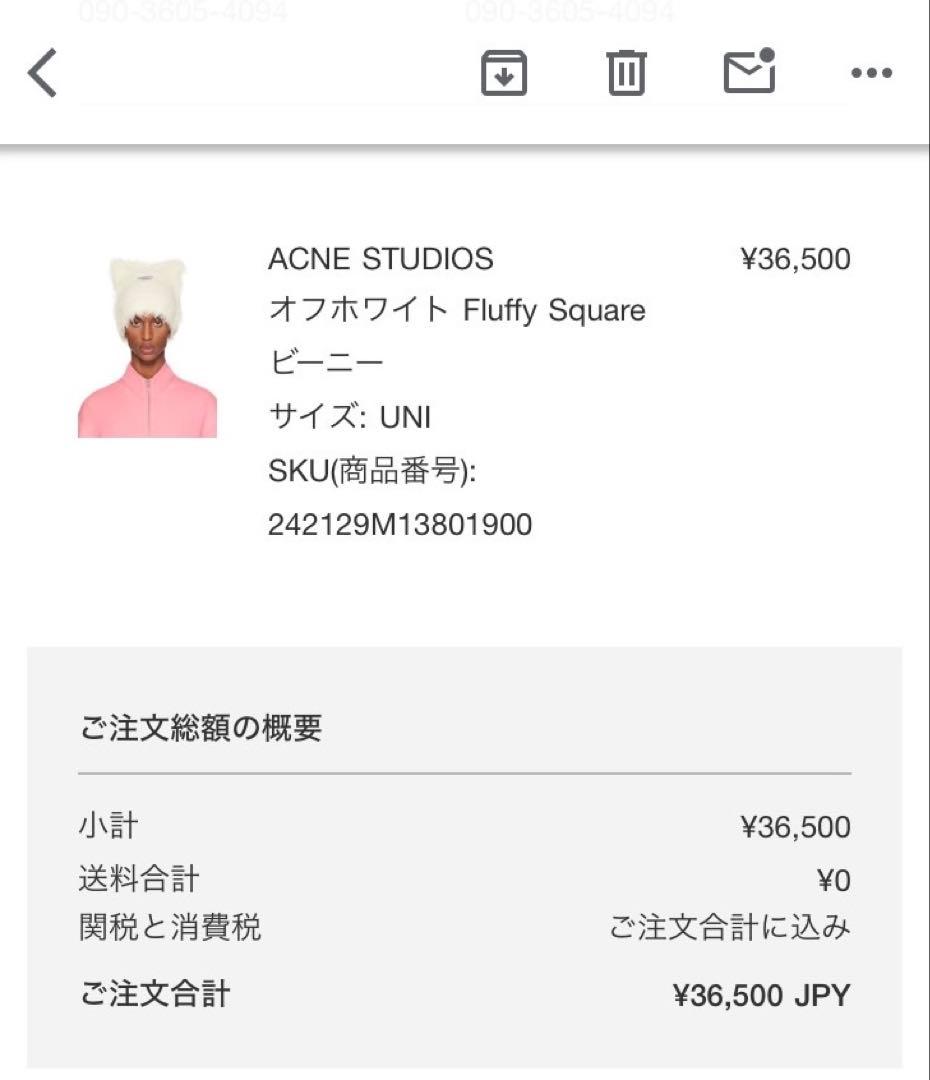Tap the order total ¥36,500 JPY row
The height and width of the screenshot is (1080, 930).
coord(465,995)
